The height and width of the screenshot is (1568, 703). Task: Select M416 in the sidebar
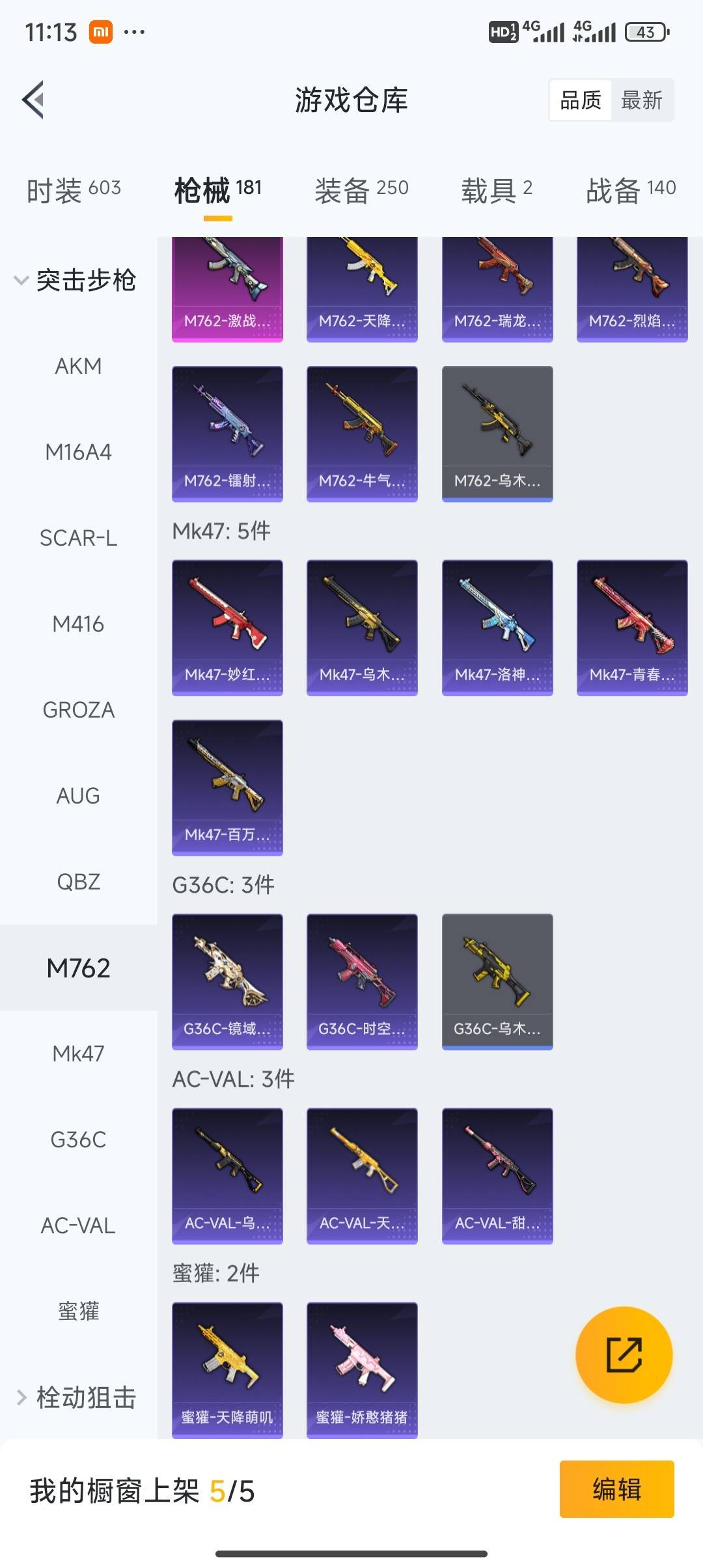tap(78, 624)
